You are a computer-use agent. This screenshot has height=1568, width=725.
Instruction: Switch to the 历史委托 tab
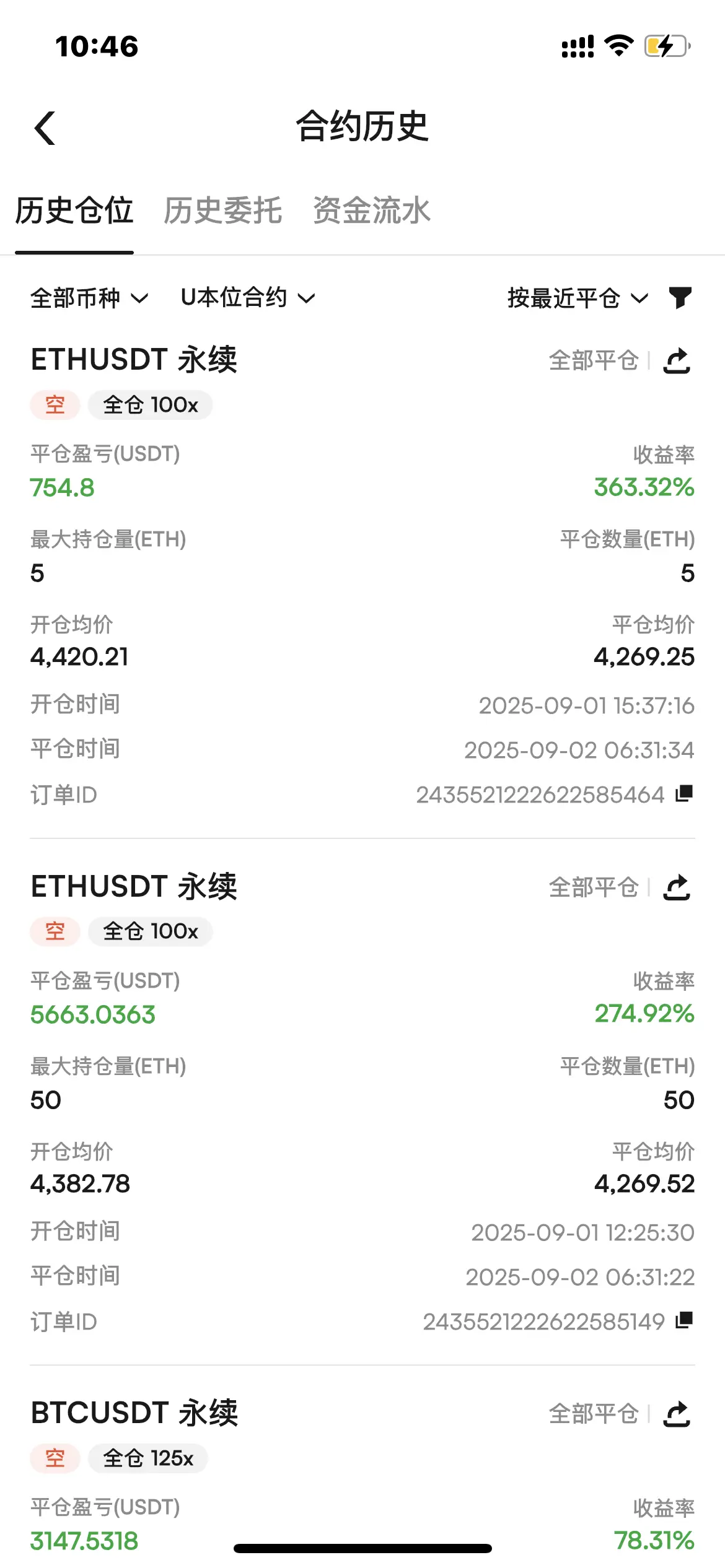[x=222, y=211]
